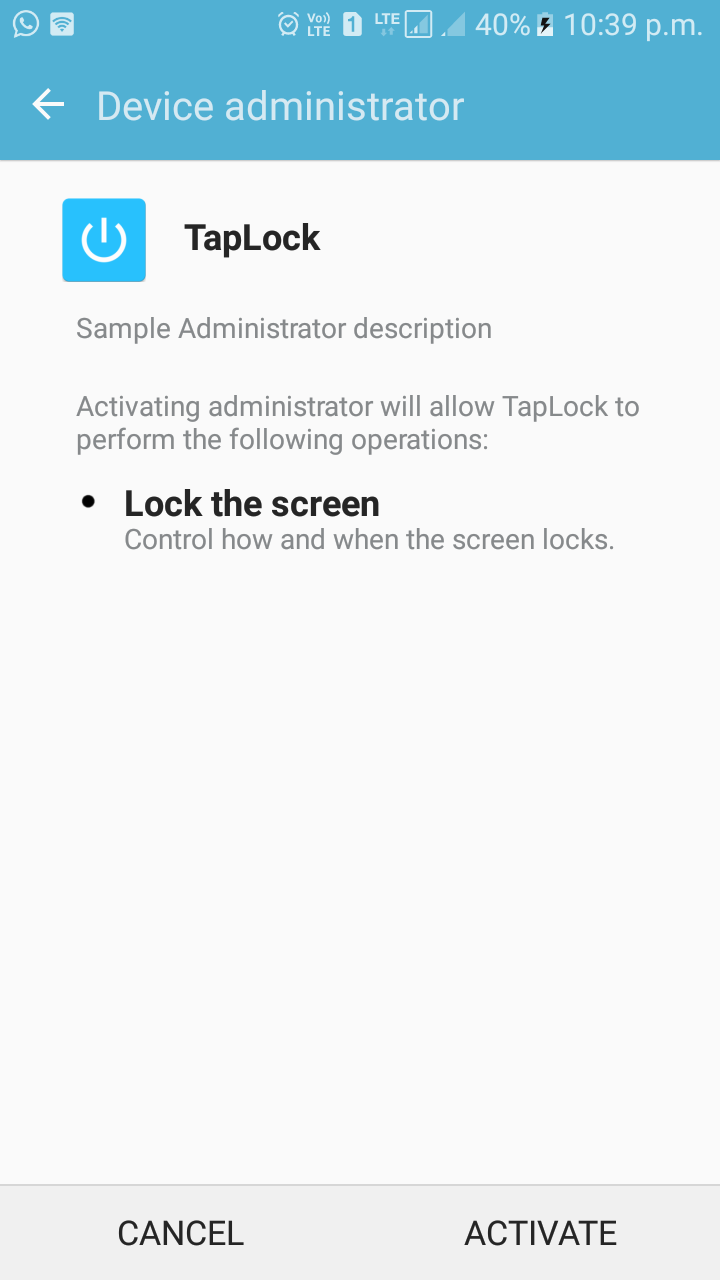Viewport: 720px width, 1280px height.
Task: Tap the hotspot icon in the status bar
Action: [62, 24]
